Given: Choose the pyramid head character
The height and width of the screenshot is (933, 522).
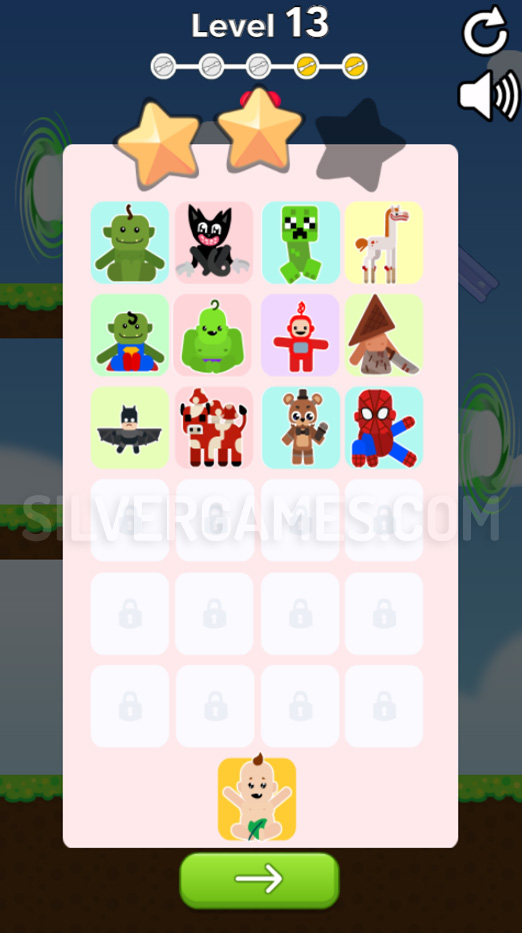Looking at the screenshot, I should pos(384,335).
